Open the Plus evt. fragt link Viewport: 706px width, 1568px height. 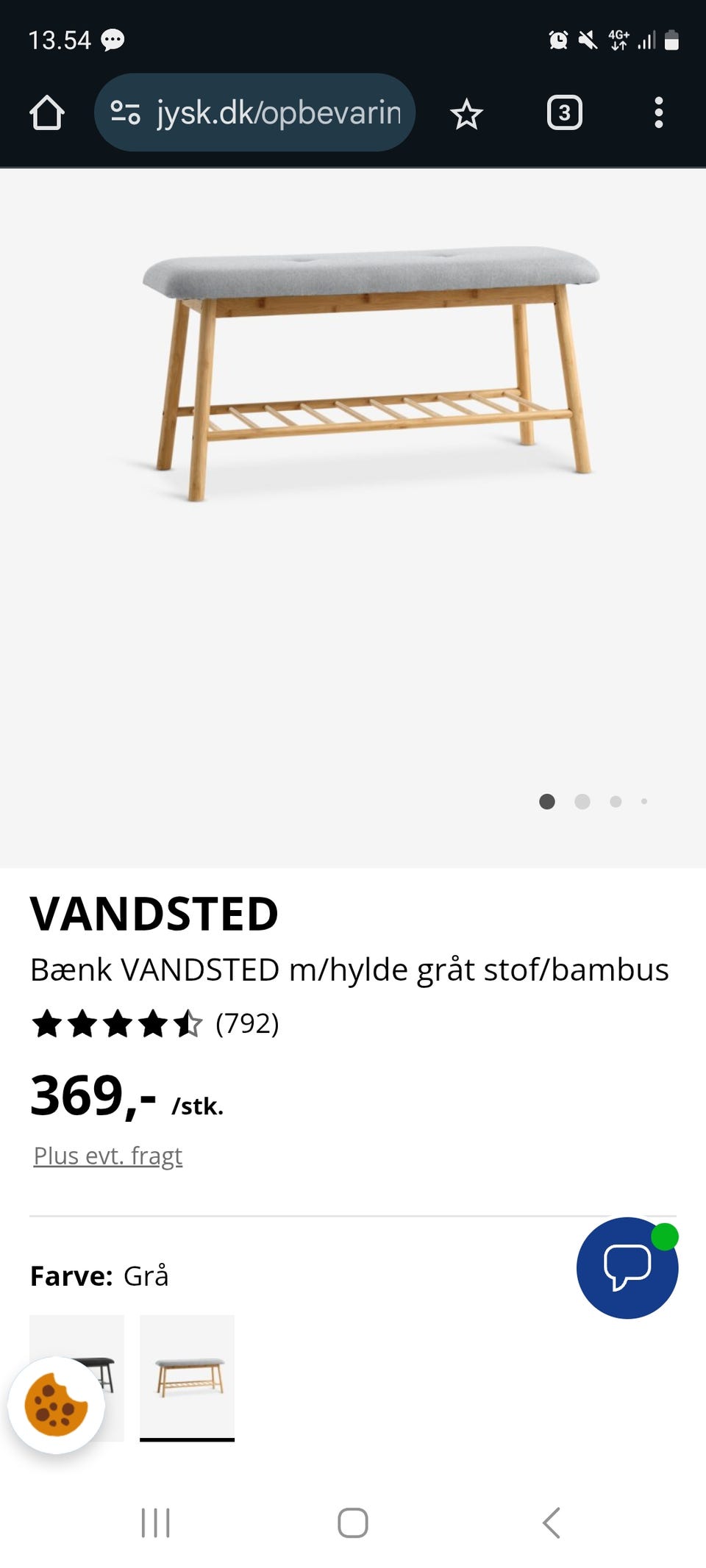[107, 1155]
